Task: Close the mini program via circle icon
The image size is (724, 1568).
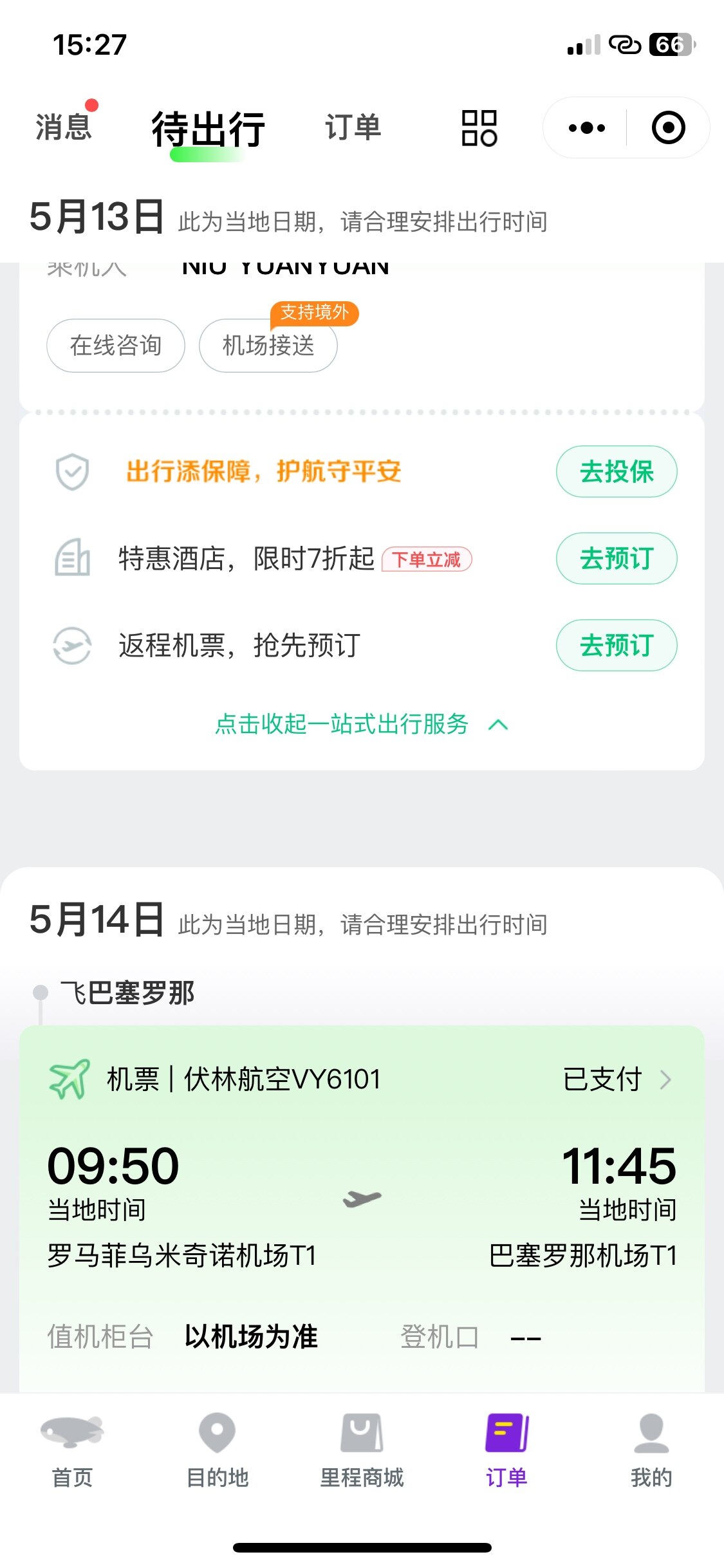Action: click(x=668, y=127)
